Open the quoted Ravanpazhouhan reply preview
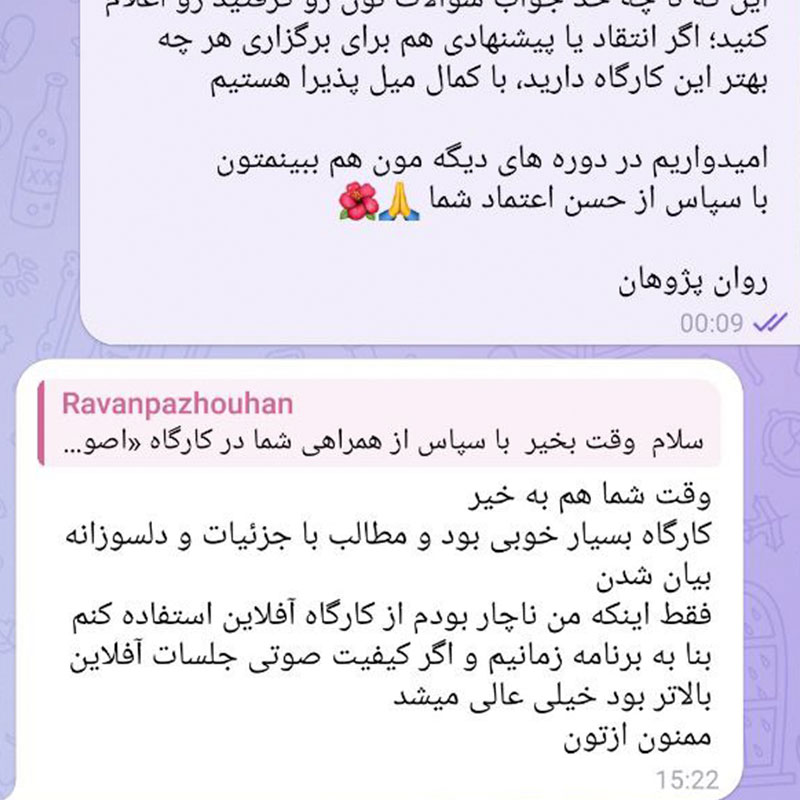This screenshot has height=800, width=800. [x=379, y=423]
